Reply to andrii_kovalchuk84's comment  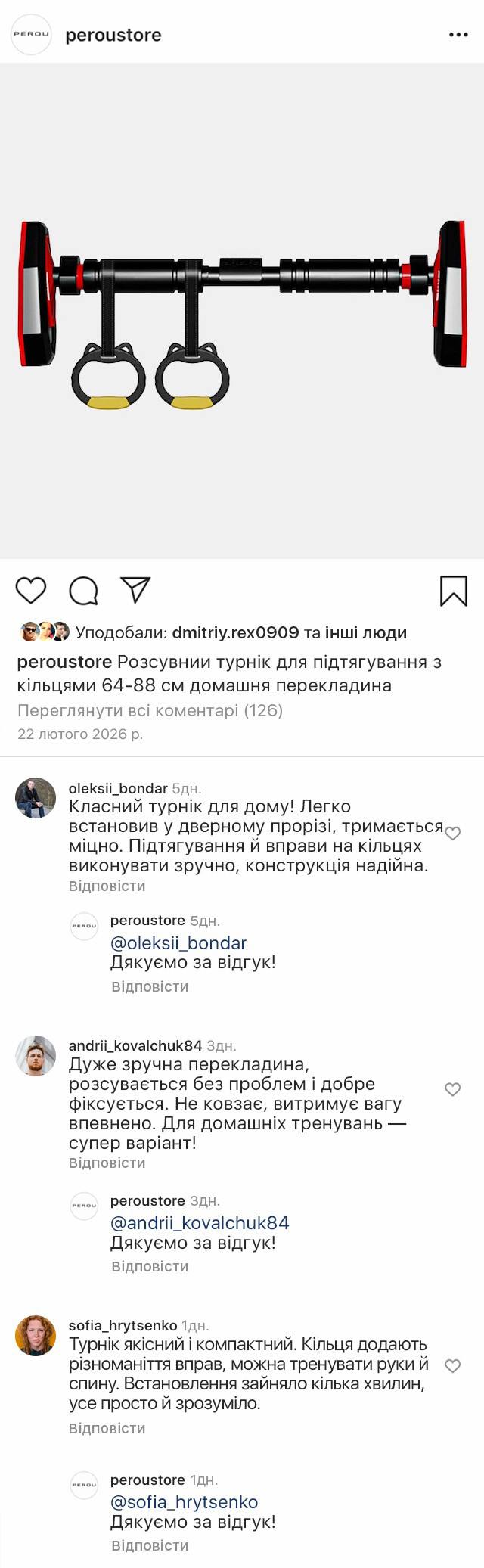[107, 1163]
